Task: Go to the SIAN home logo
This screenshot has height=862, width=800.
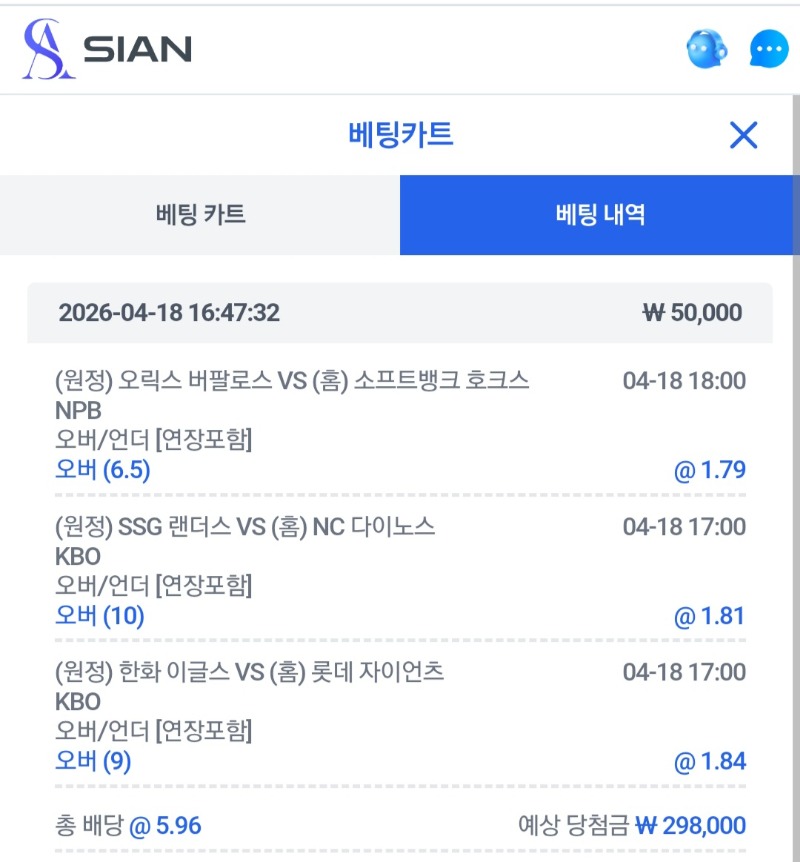Action: pos(107,50)
